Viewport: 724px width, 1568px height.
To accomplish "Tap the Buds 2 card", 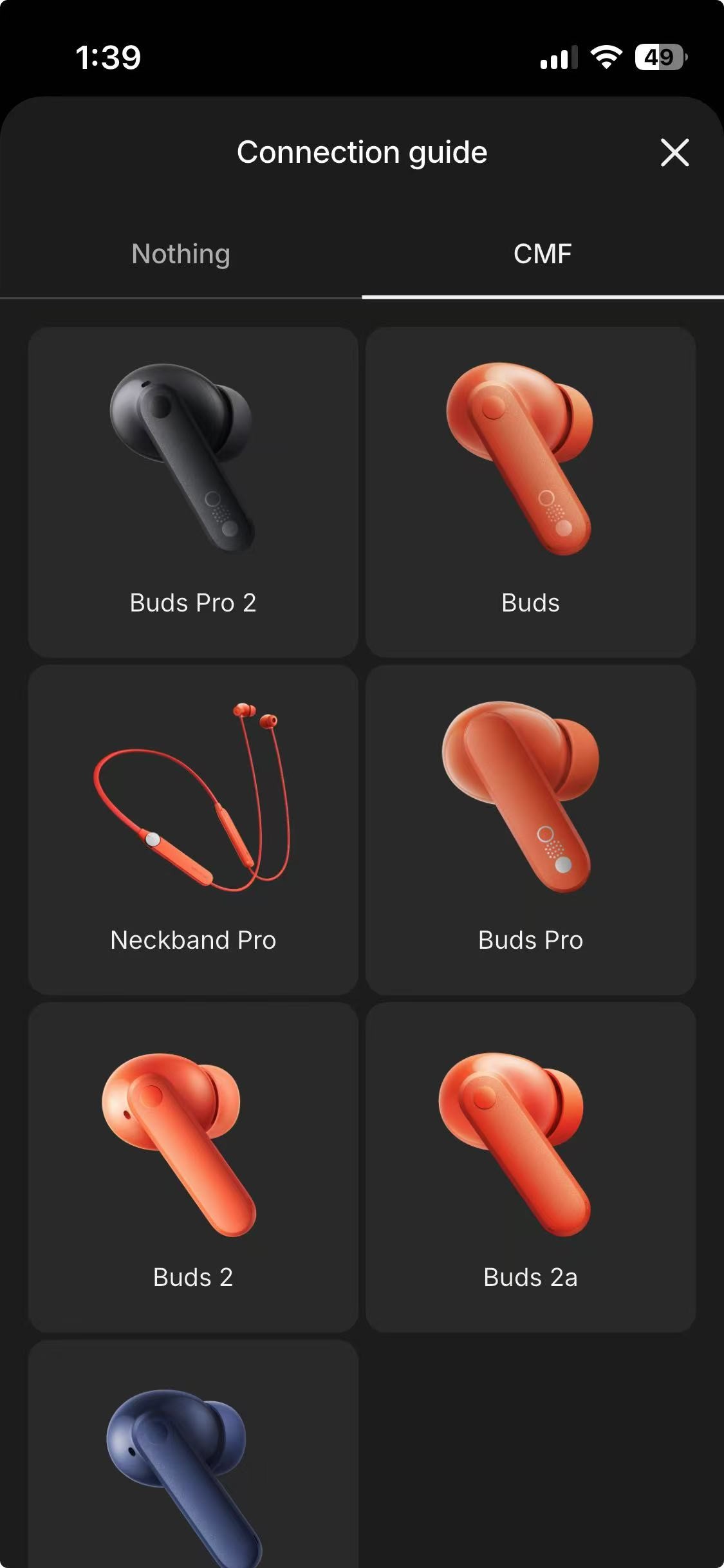I will coord(193,1166).
